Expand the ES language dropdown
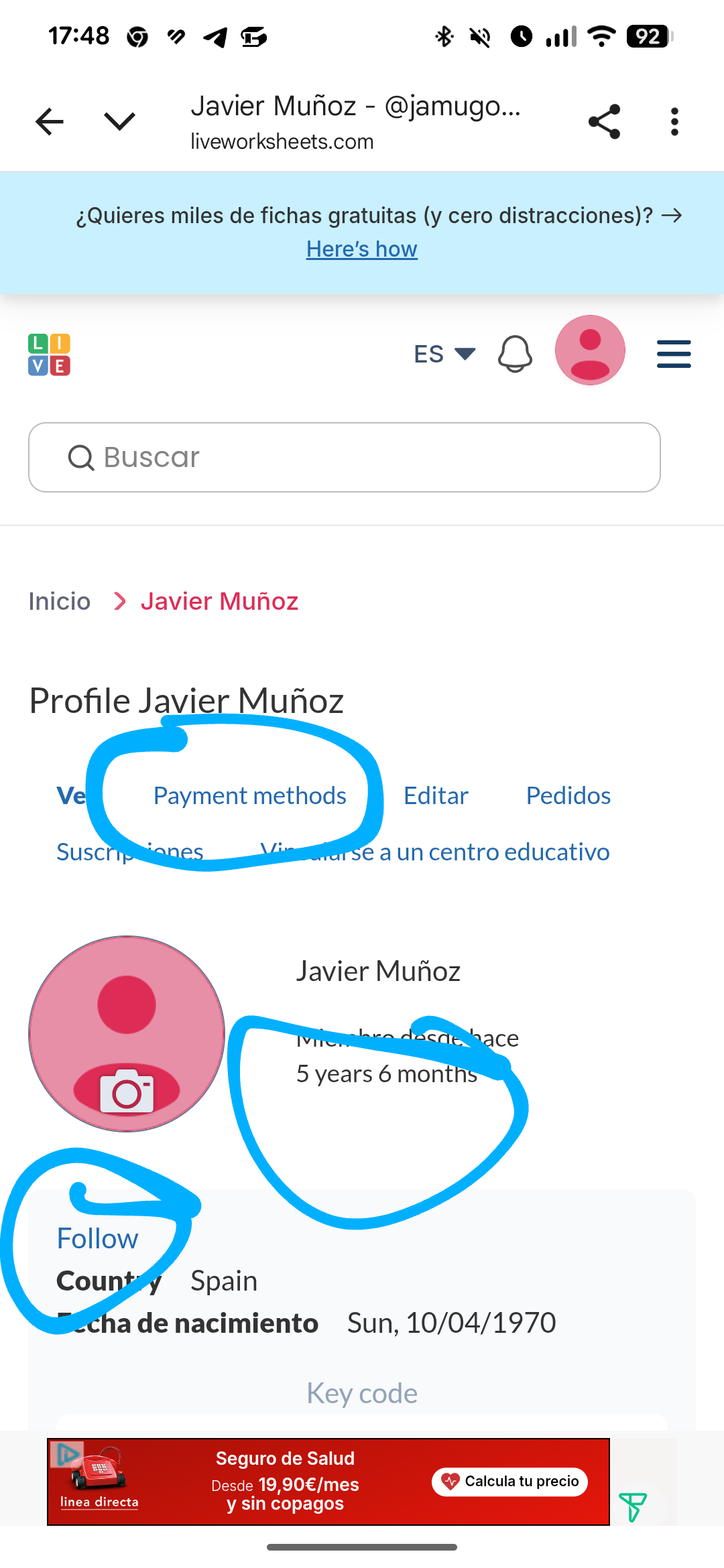724x1568 pixels. point(444,354)
